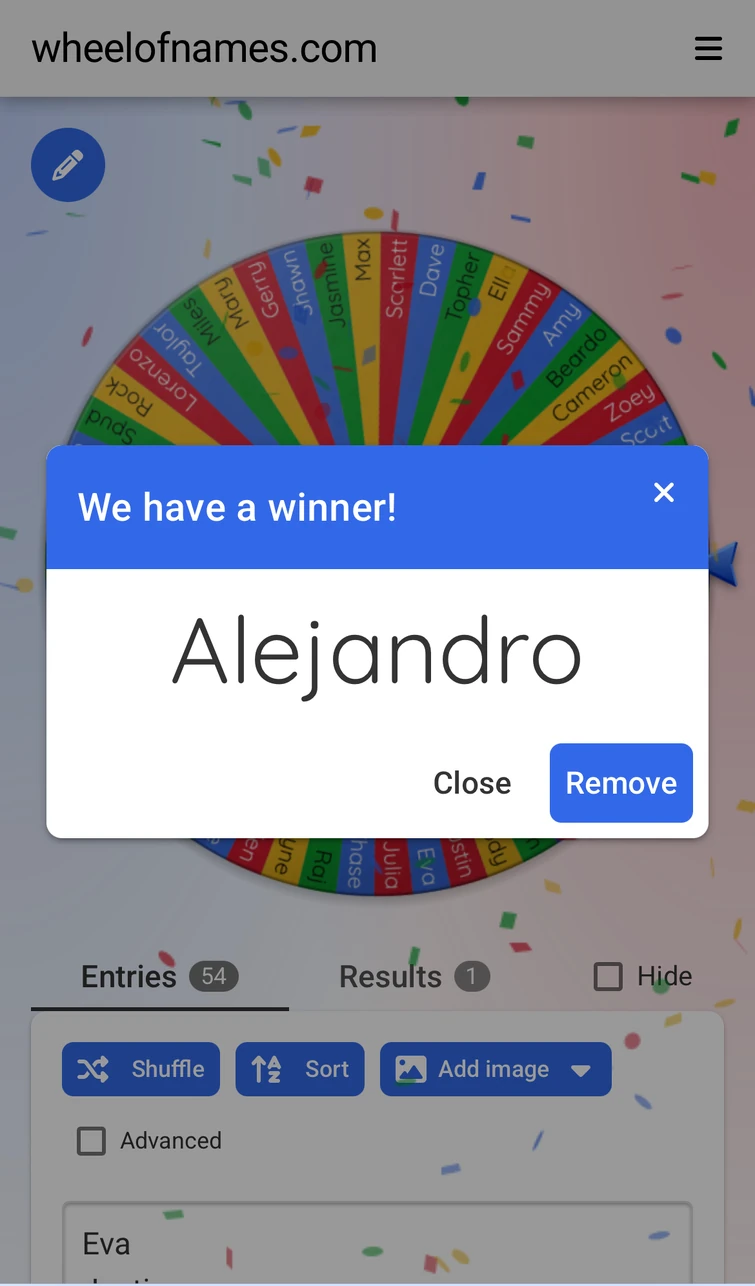755x1286 pixels.
Task: Dismiss the winner dialog with the X
Action: point(664,492)
